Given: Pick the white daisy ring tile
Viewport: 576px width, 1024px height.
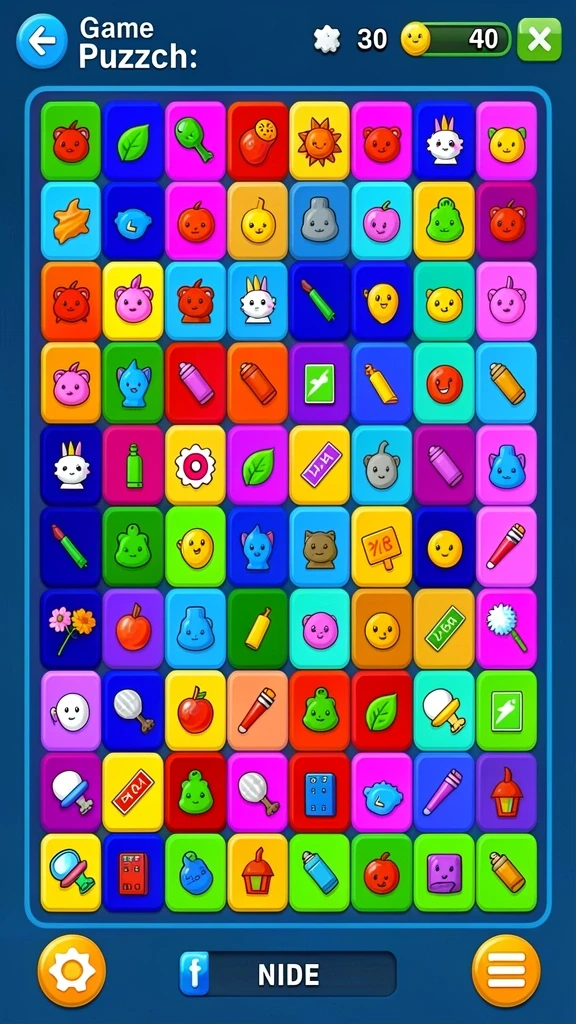Looking at the screenshot, I should [x=195, y=466].
